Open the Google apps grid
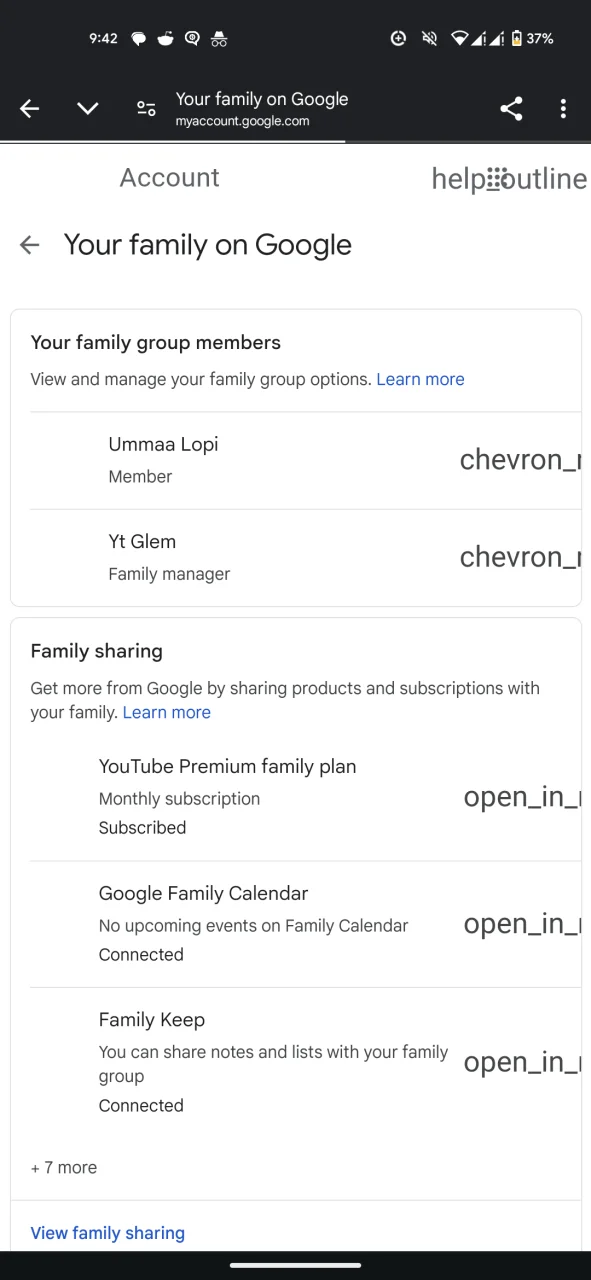591x1280 pixels. pyautogui.click(x=498, y=179)
